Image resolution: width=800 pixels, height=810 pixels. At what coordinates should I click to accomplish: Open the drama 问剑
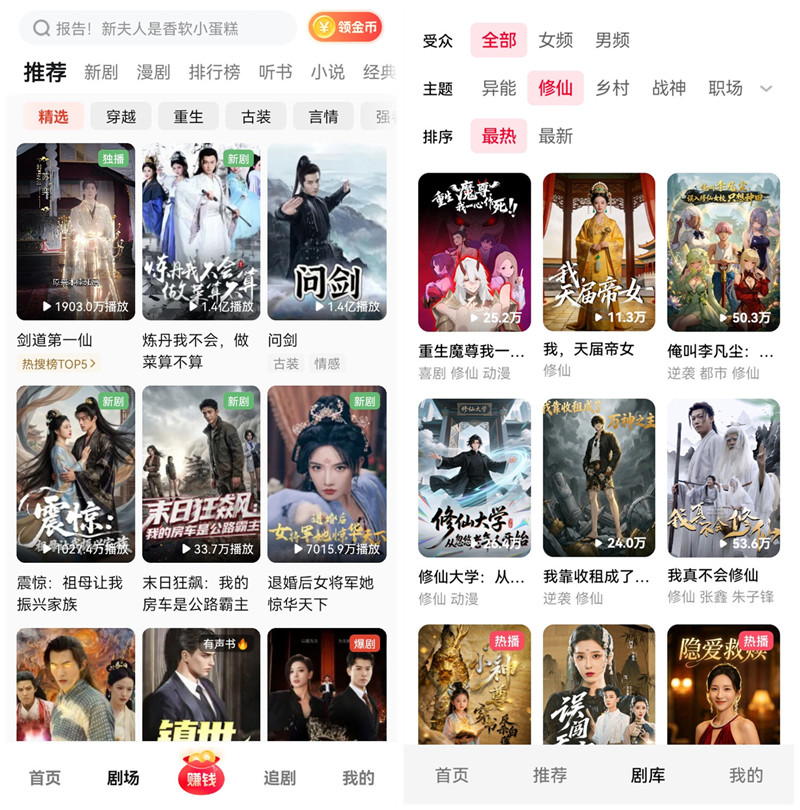(x=326, y=232)
